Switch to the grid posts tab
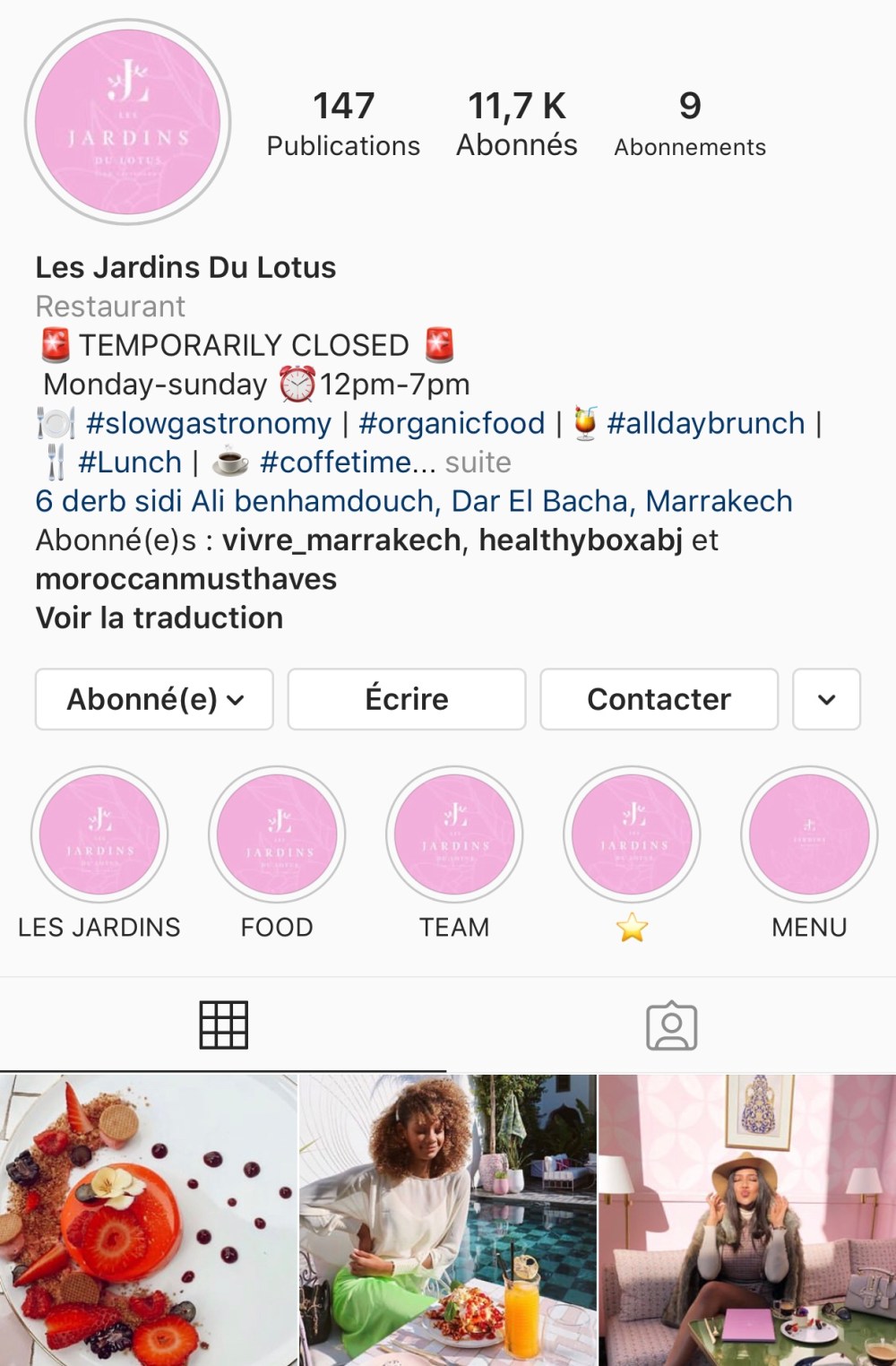The height and width of the screenshot is (1366, 896). coord(223,1025)
